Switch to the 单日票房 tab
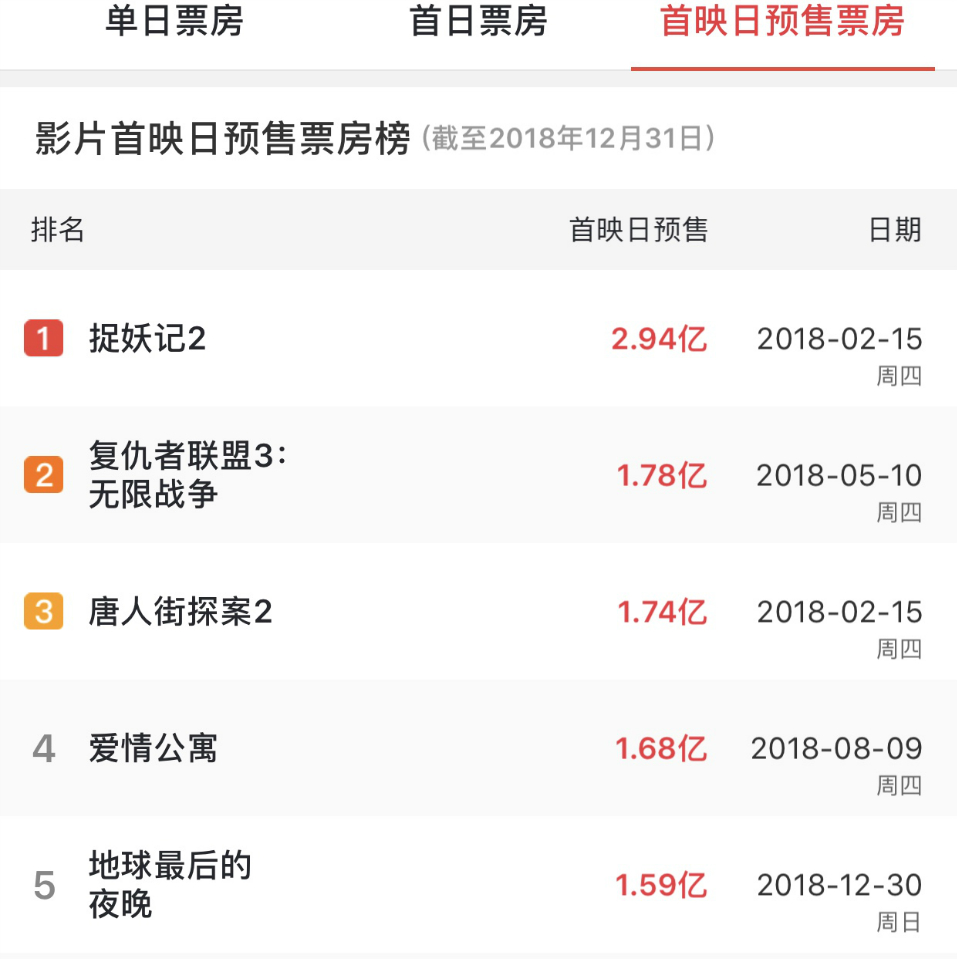This screenshot has height=959, width=957. [174, 22]
